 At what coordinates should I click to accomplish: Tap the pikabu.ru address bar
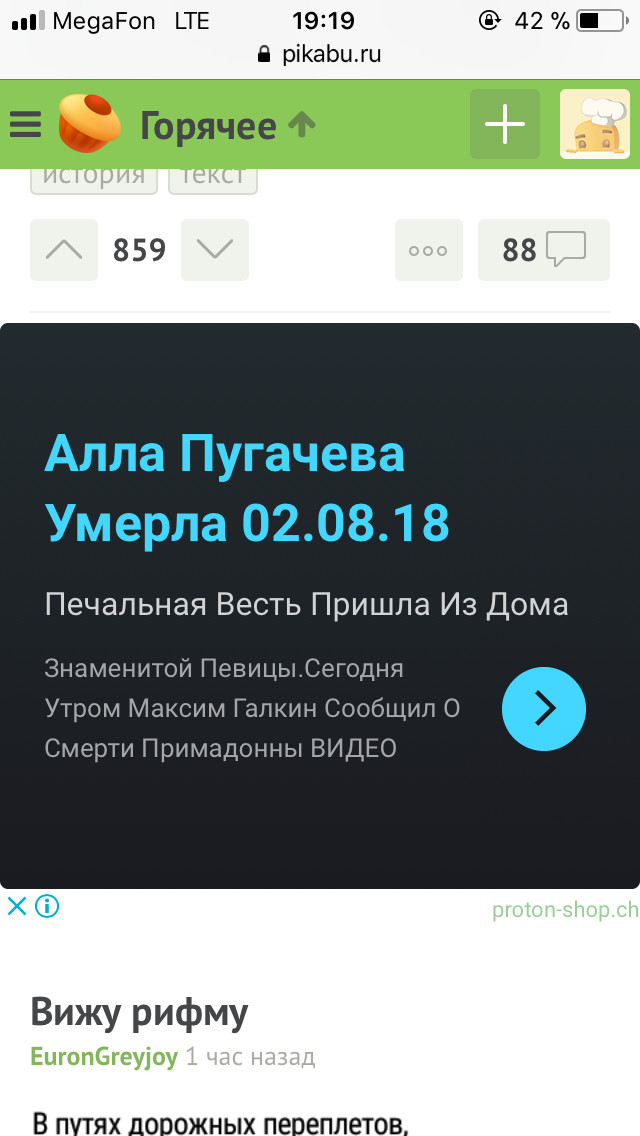[x=320, y=54]
